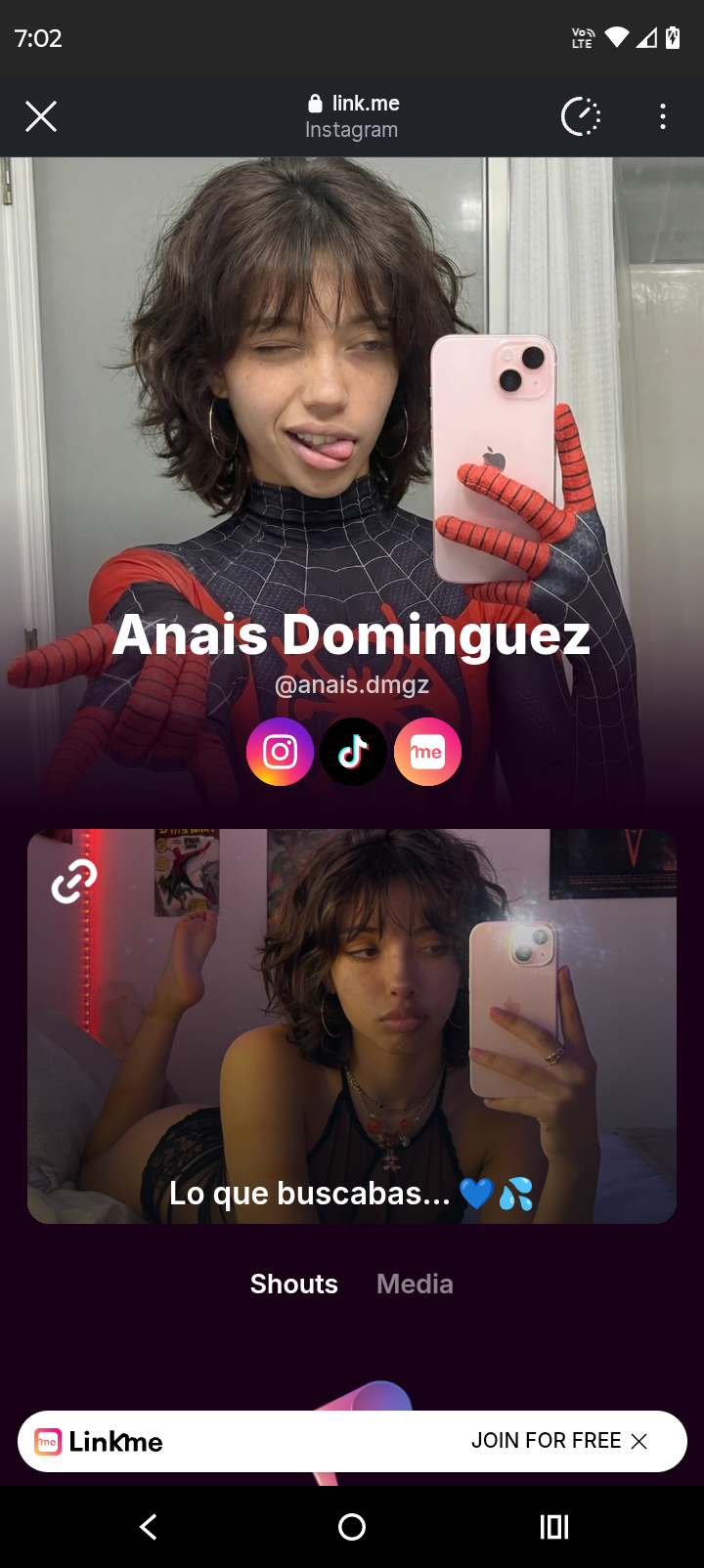Switch to the Shouts tab
Viewport: 704px width, 1568px height.
click(293, 1284)
